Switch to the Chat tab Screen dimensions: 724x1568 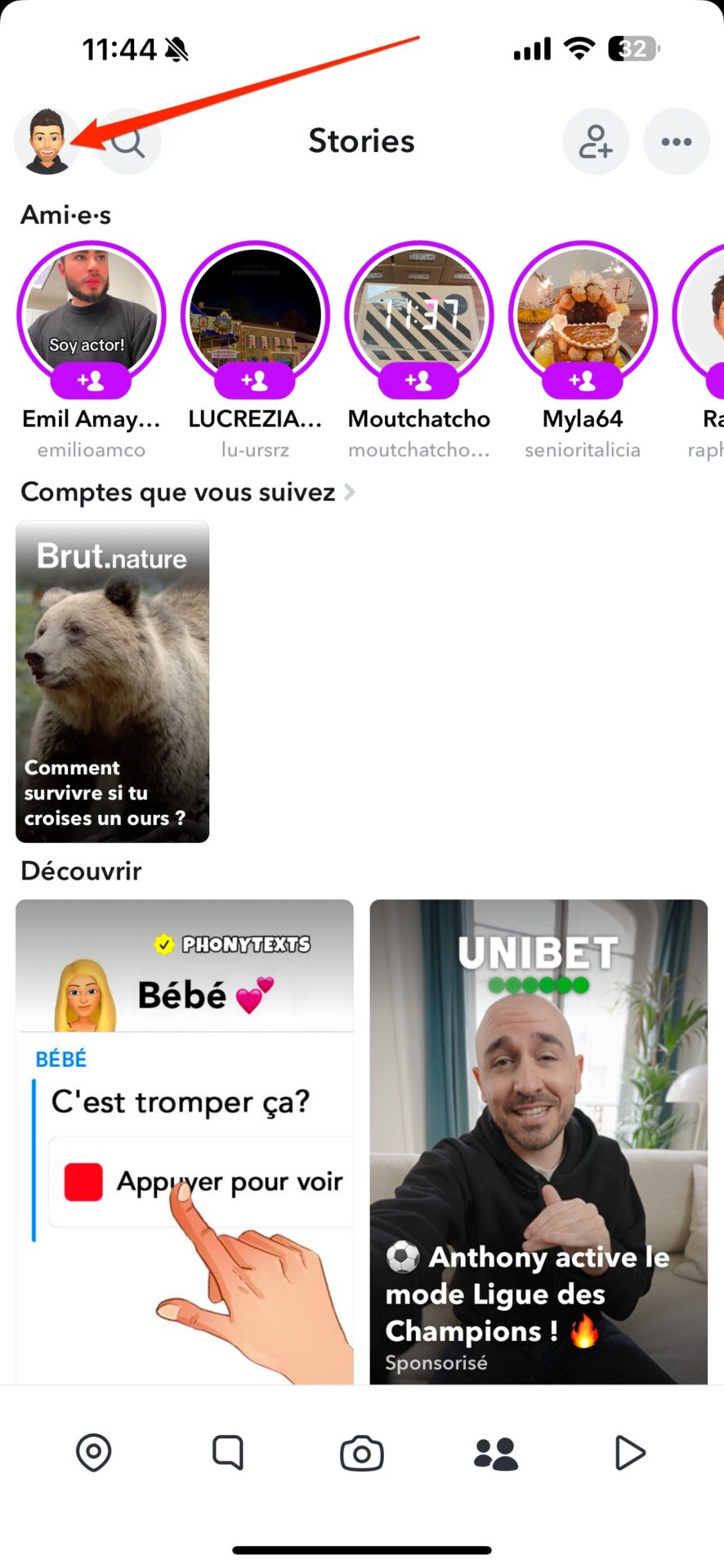[x=228, y=1453]
